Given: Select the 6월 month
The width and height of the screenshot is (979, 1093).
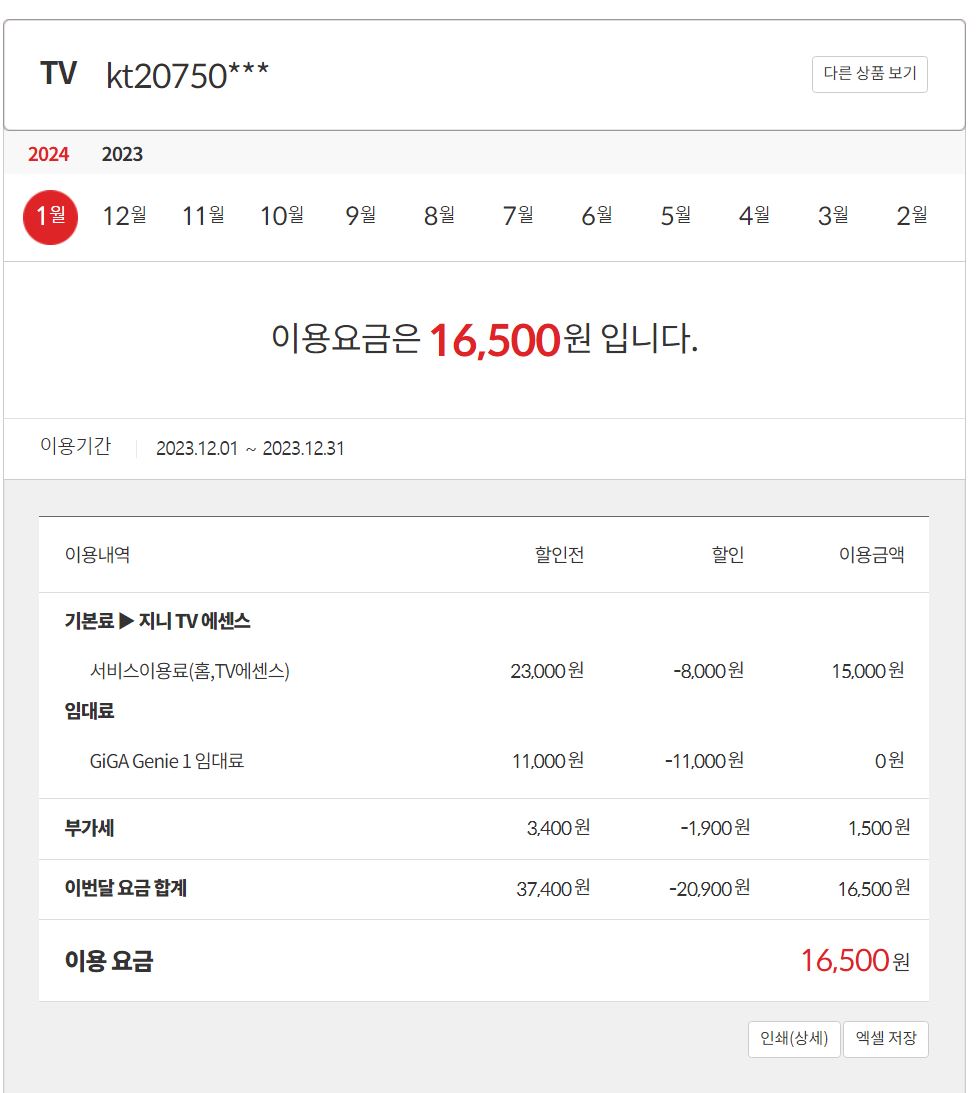Looking at the screenshot, I should pos(597,215).
